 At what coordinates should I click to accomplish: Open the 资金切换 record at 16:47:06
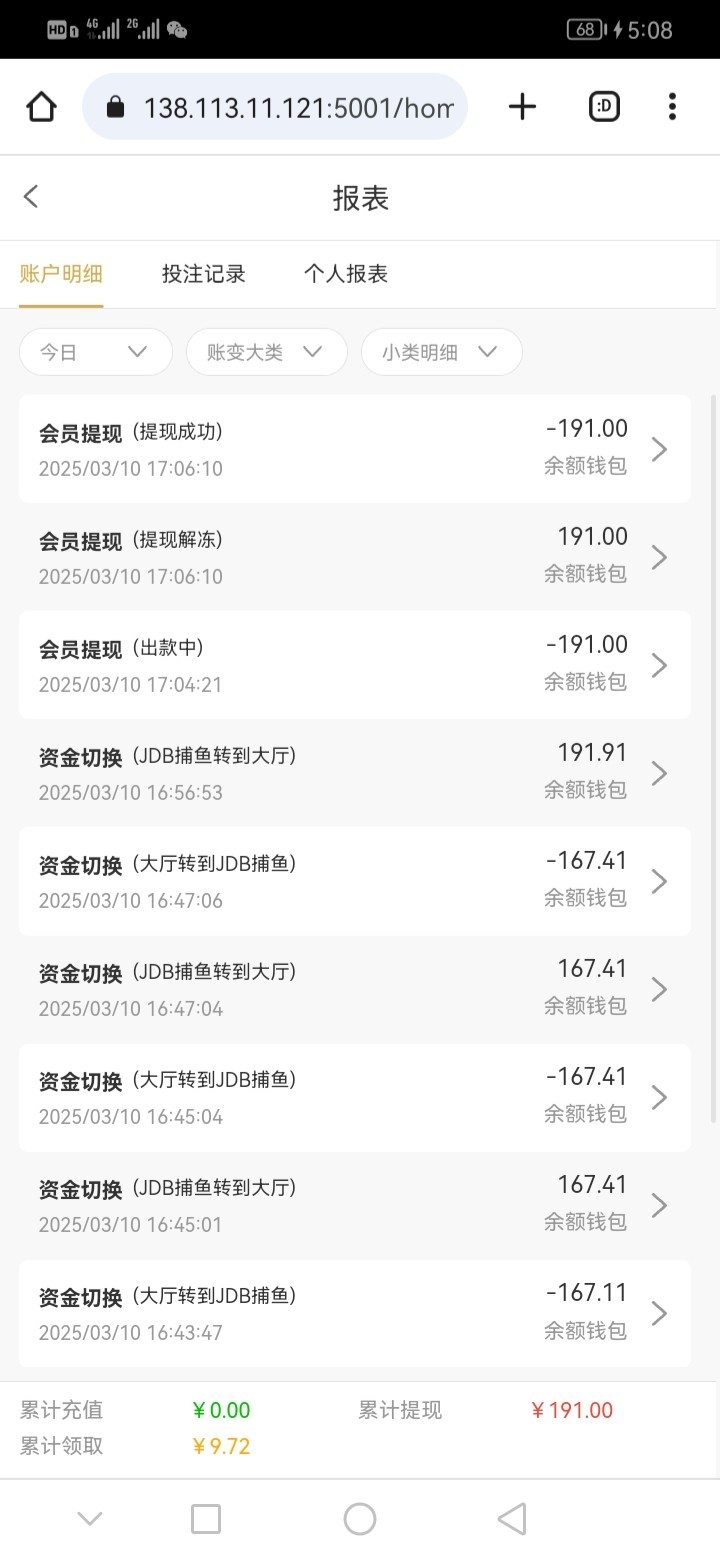click(x=355, y=881)
